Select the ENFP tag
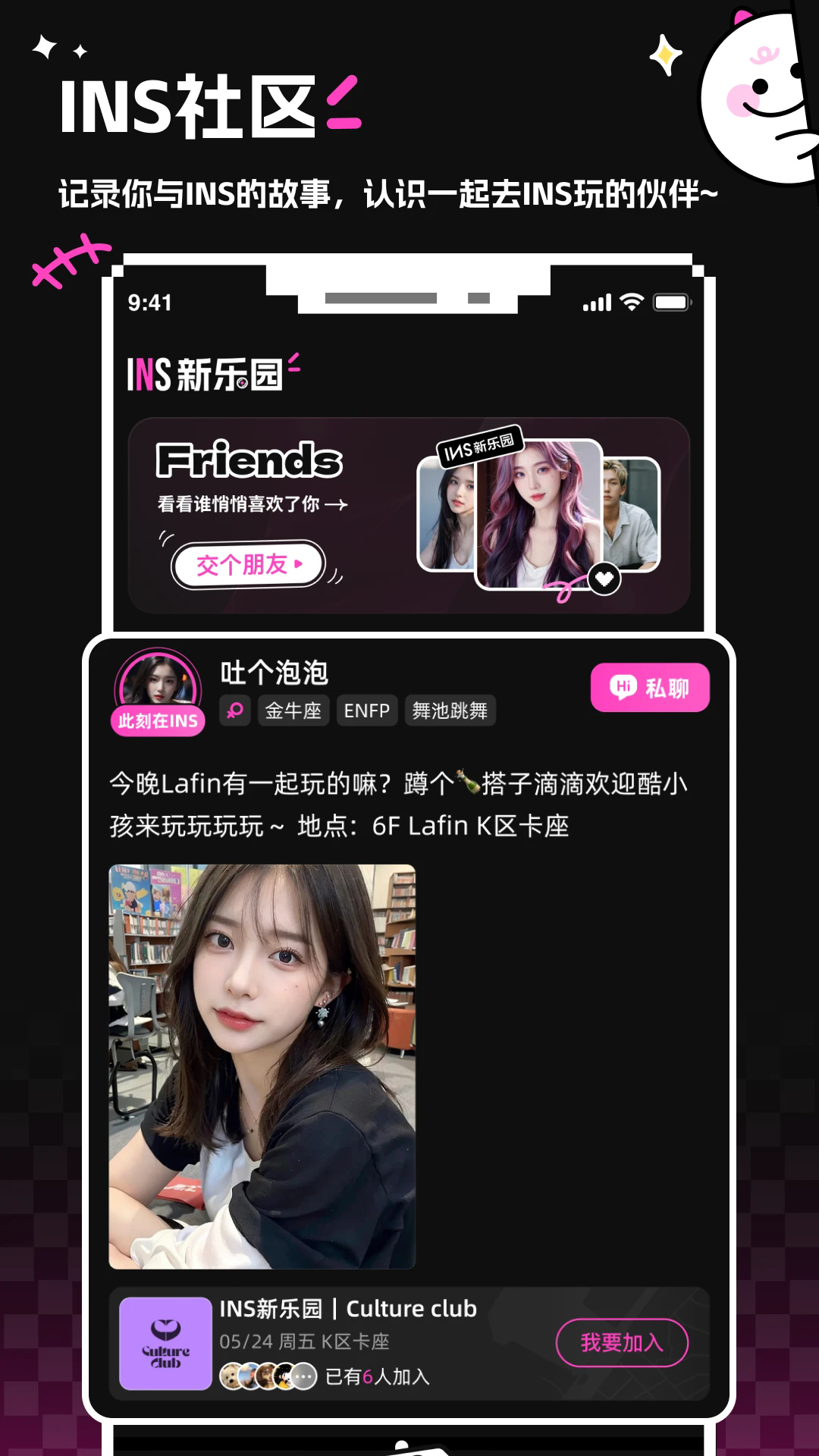 coord(366,710)
